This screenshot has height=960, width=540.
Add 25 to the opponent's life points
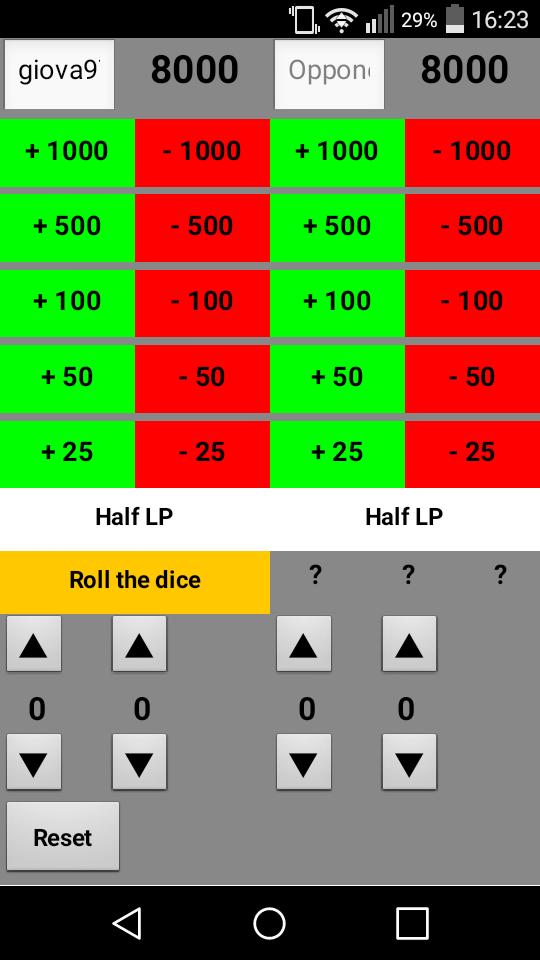click(x=337, y=454)
